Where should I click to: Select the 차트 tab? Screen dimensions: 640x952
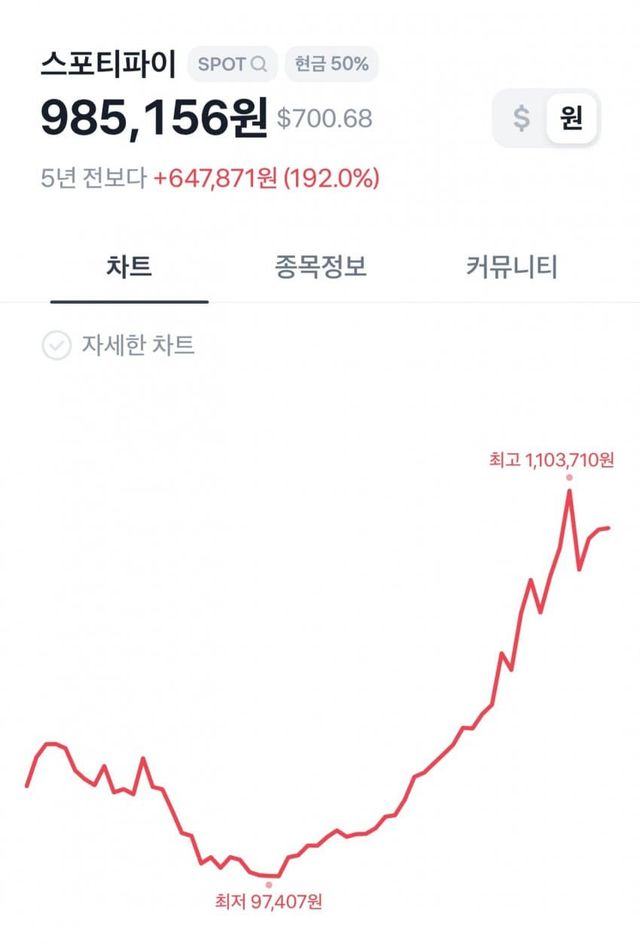[129, 267]
